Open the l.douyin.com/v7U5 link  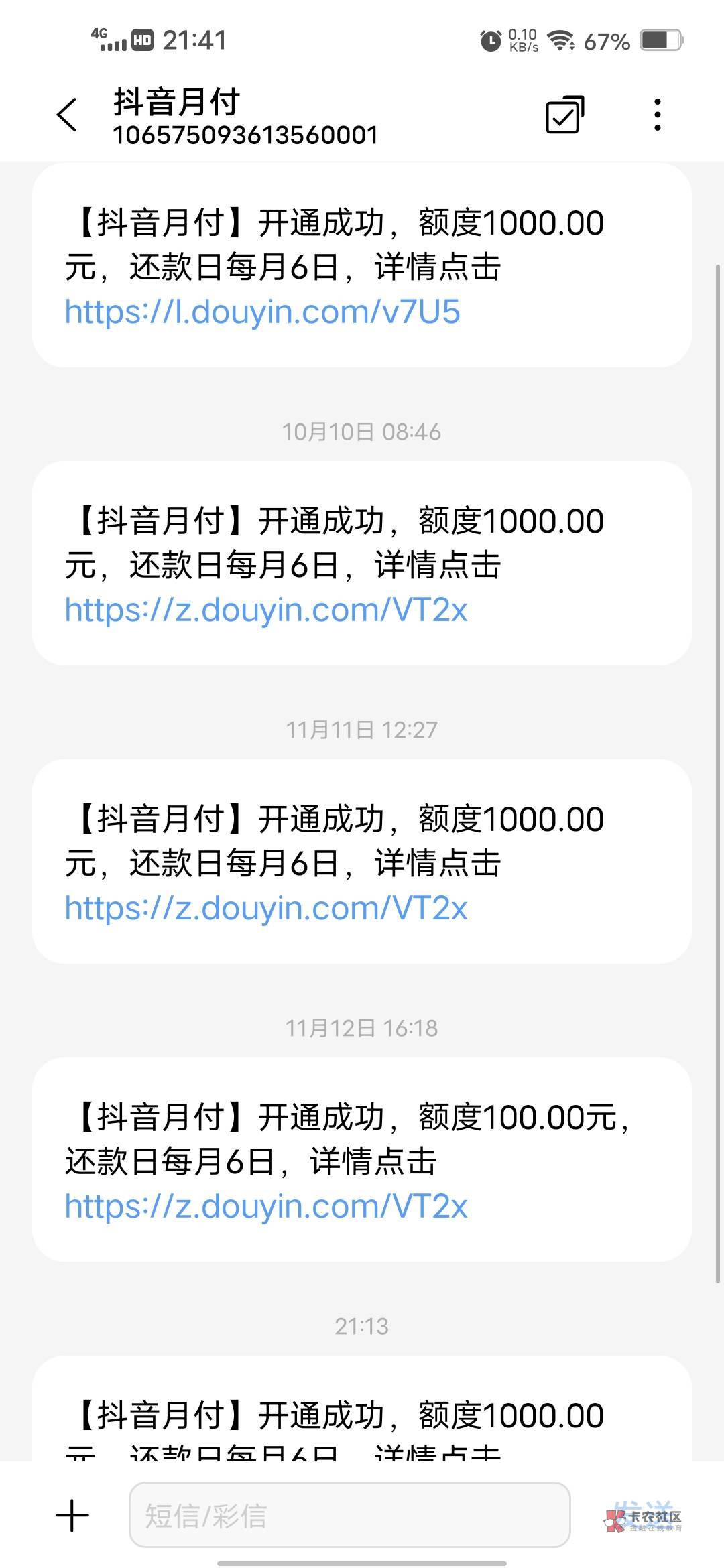click(x=262, y=312)
